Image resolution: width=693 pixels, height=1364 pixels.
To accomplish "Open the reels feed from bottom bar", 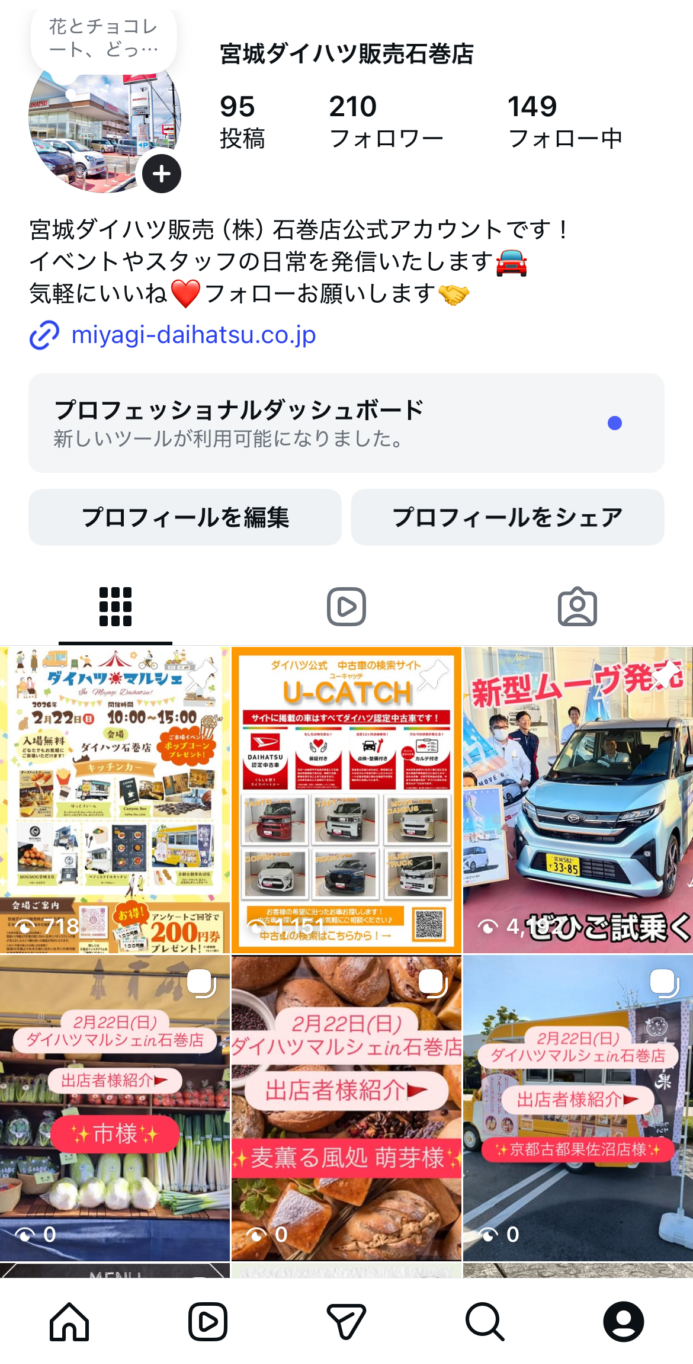I will (208, 1322).
